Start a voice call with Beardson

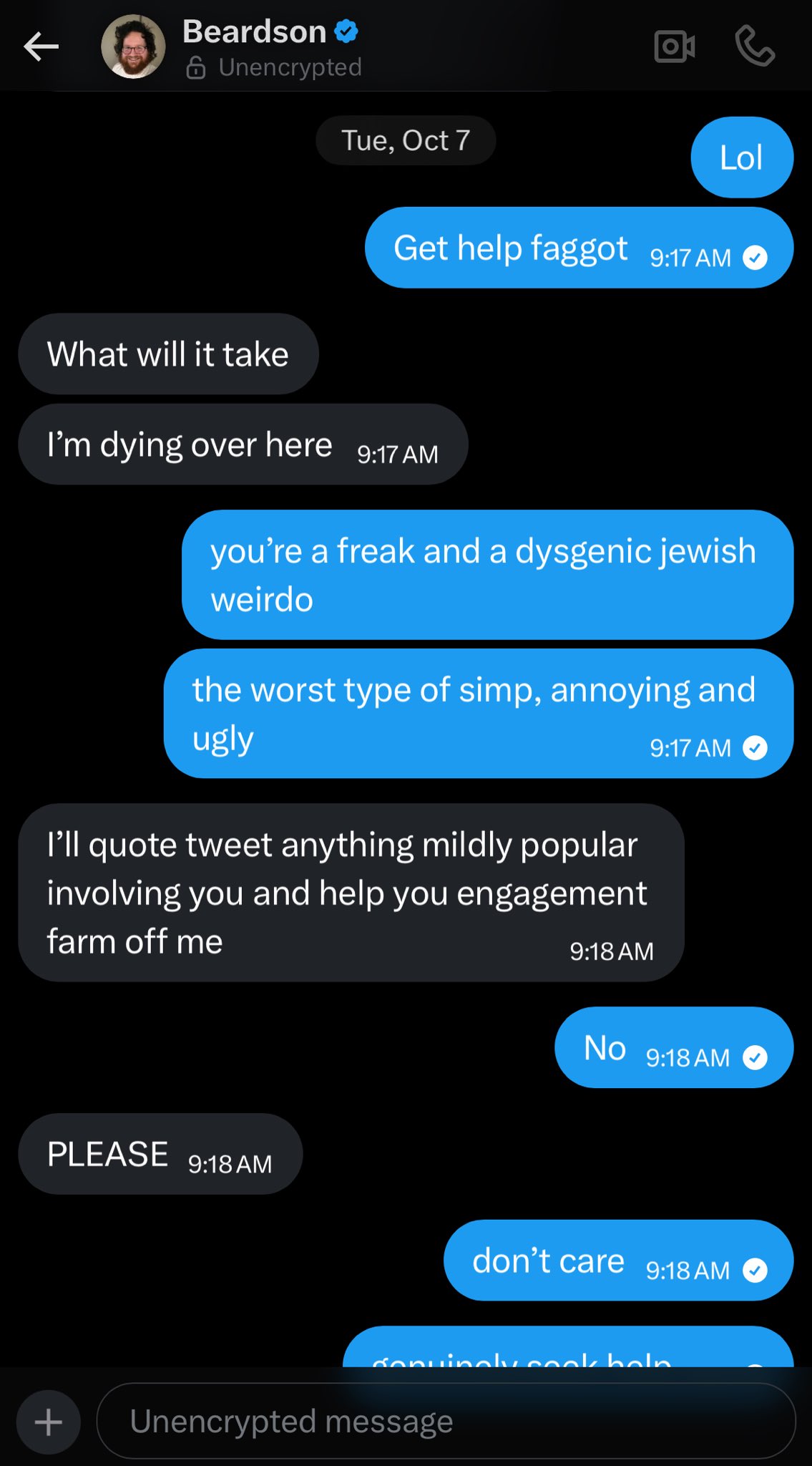pyautogui.click(x=755, y=47)
